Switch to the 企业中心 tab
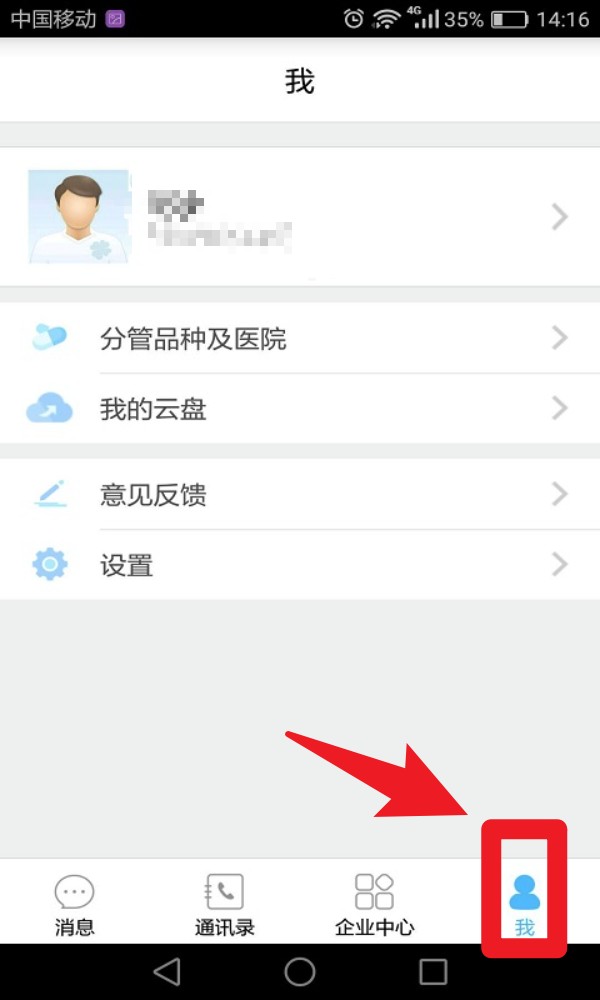Viewport: 600px width, 1000px height. pos(374,903)
